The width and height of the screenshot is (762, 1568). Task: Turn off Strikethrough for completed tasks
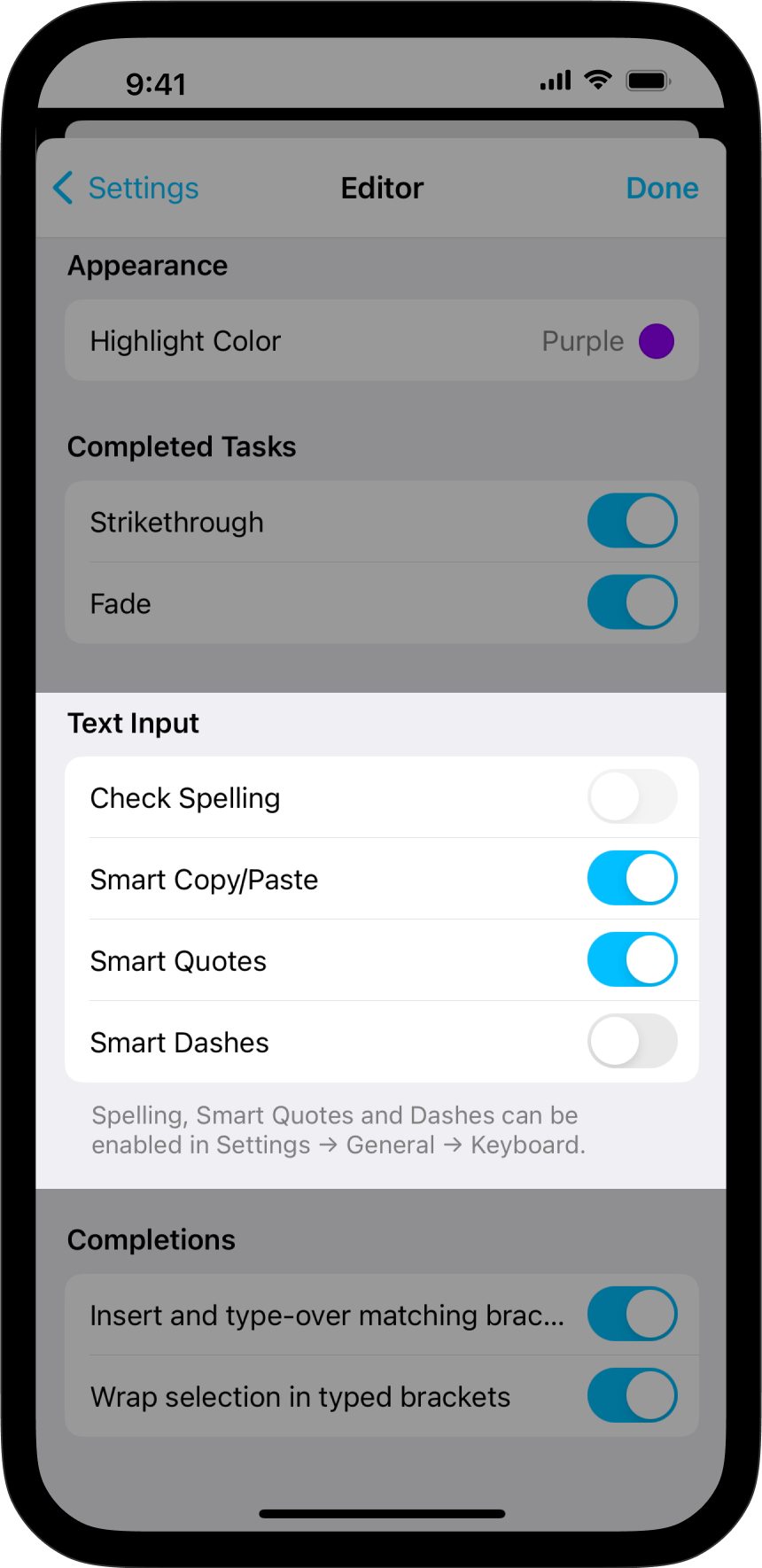click(632, 521)
